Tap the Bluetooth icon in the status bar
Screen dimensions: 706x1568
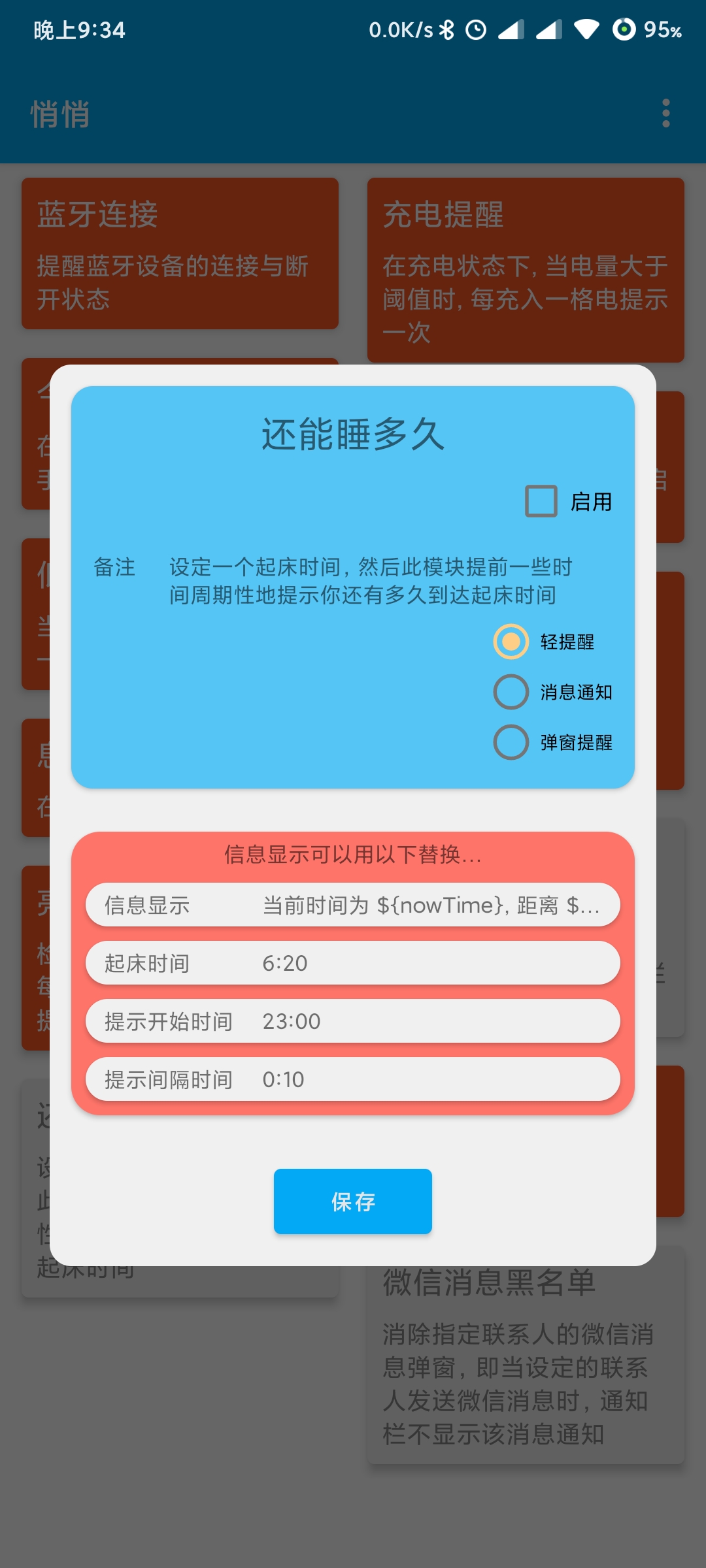tap(448, 27)
